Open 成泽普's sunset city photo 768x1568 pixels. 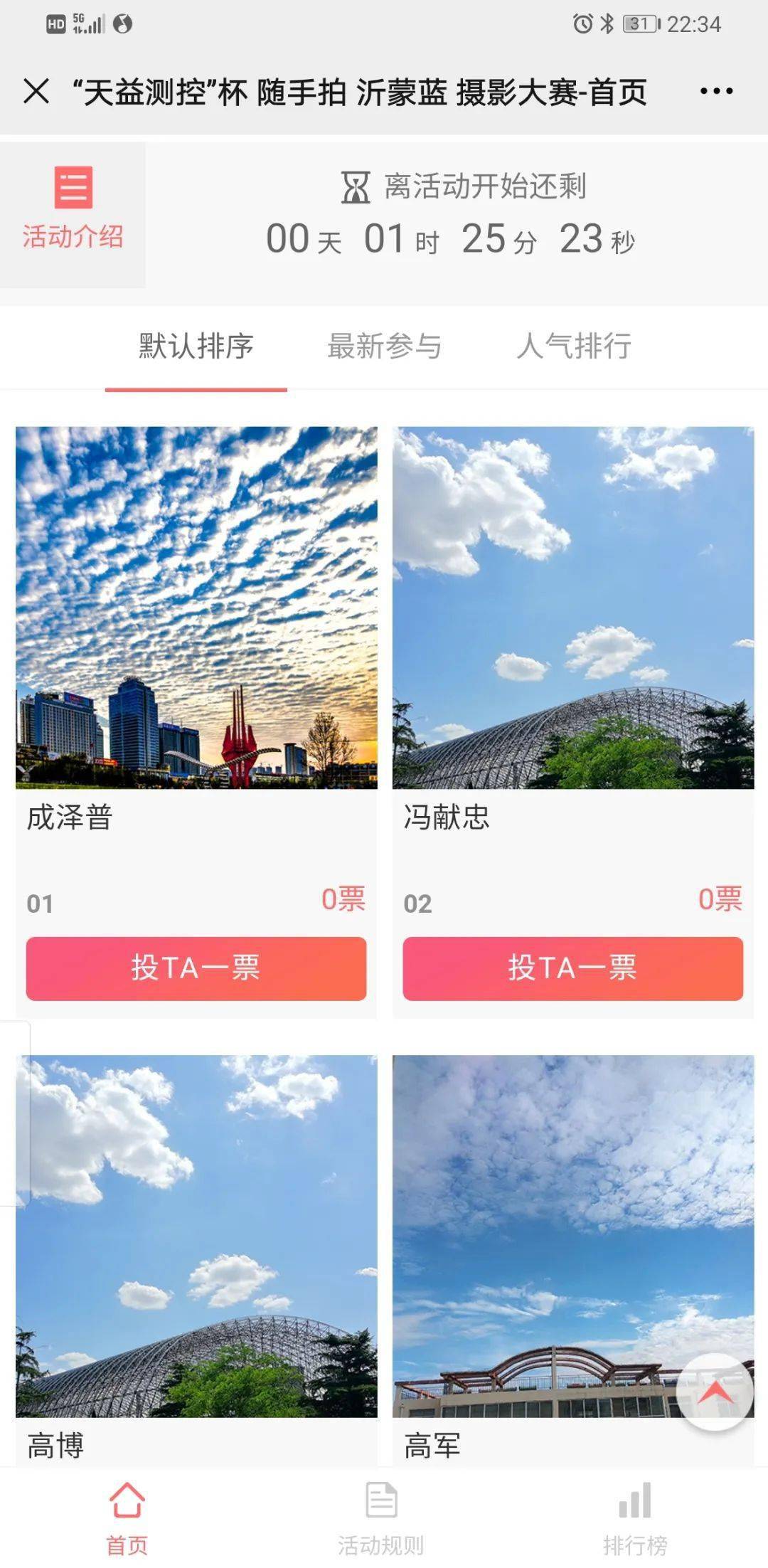point(196,608)
